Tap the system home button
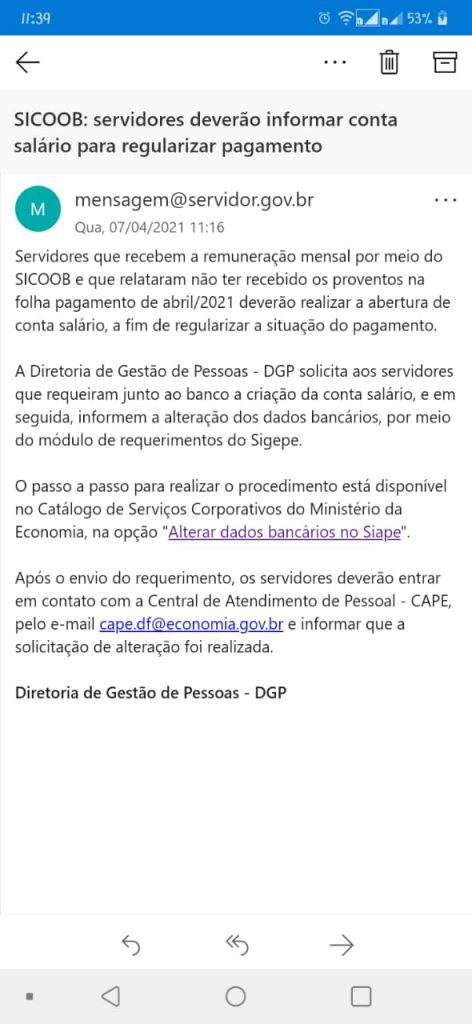 pos(236,997)
